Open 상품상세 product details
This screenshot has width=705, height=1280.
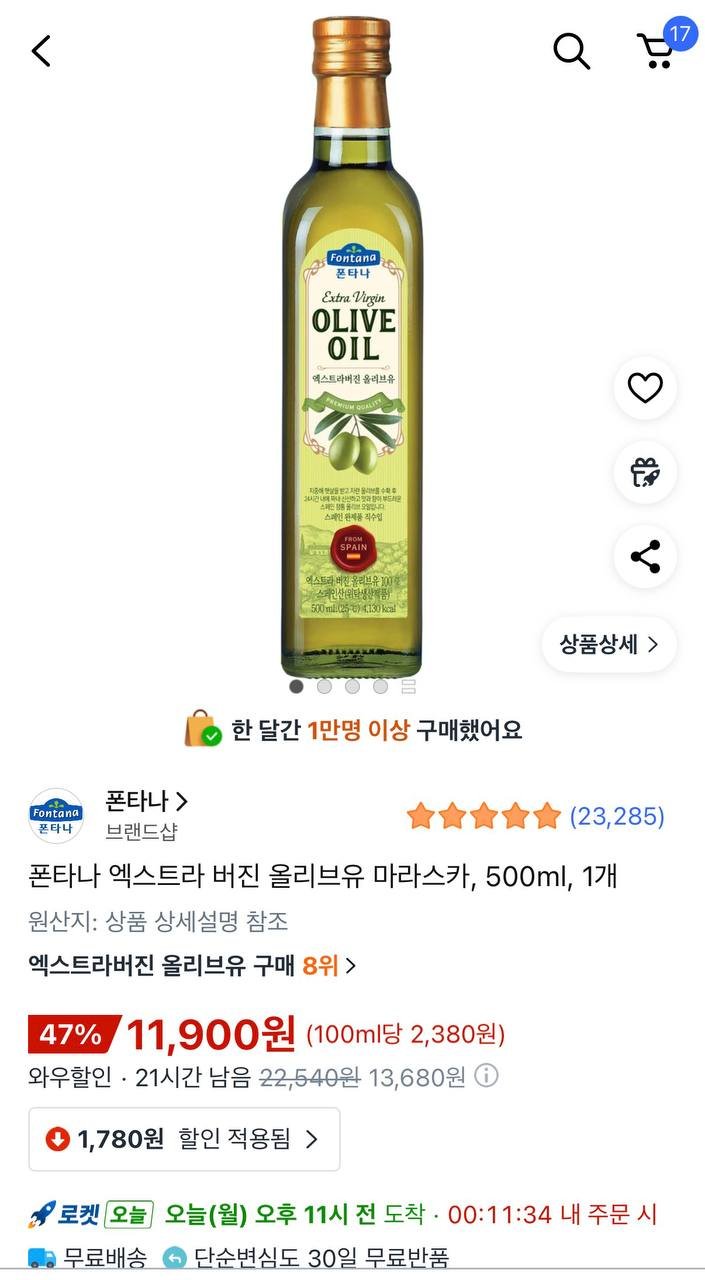coord(609,644)
